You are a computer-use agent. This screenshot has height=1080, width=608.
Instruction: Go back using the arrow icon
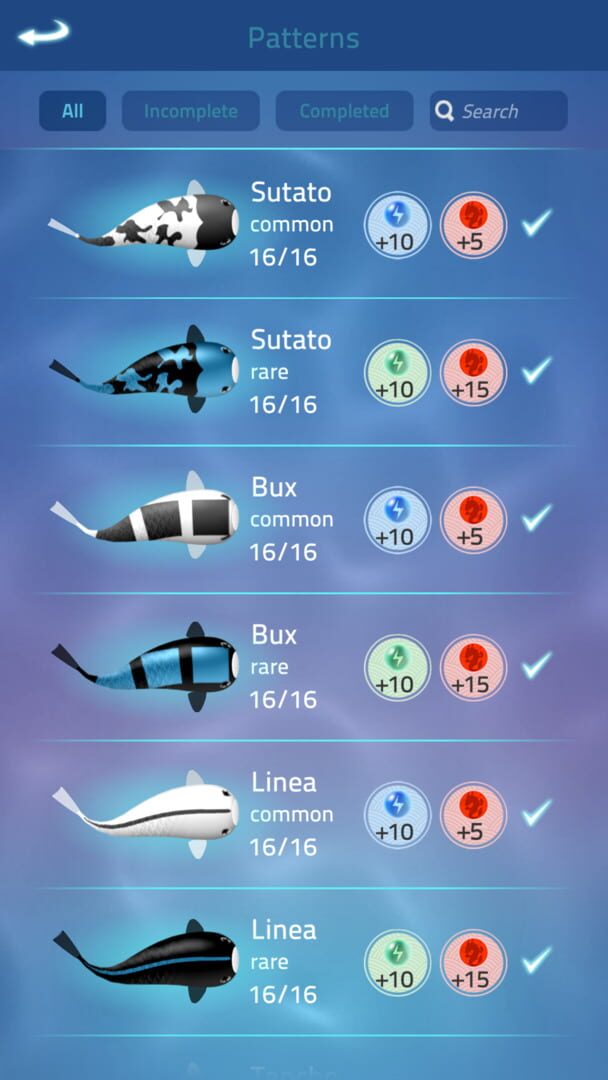pos(44,34)
